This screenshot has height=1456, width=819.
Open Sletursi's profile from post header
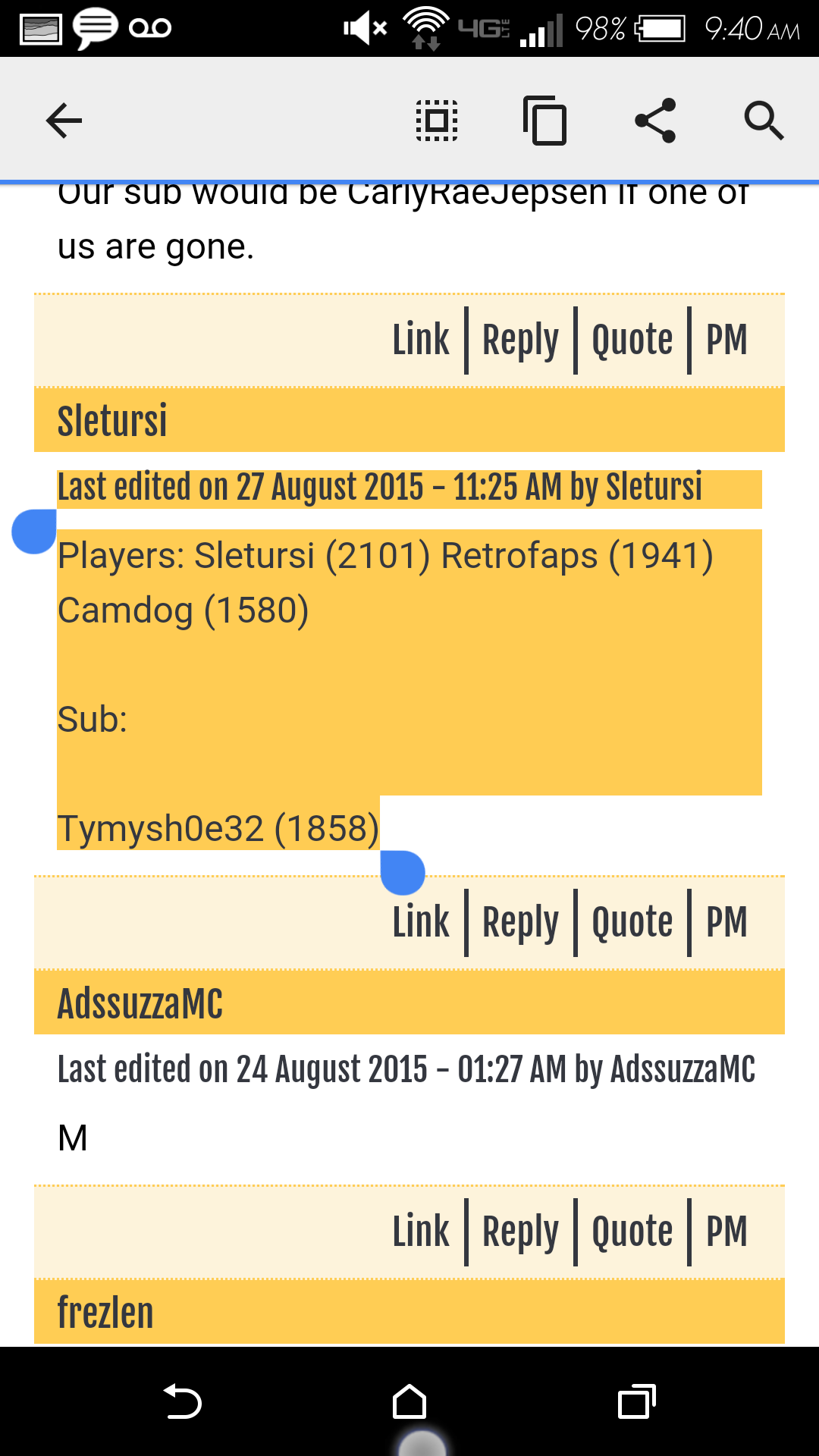click(112, 420)
